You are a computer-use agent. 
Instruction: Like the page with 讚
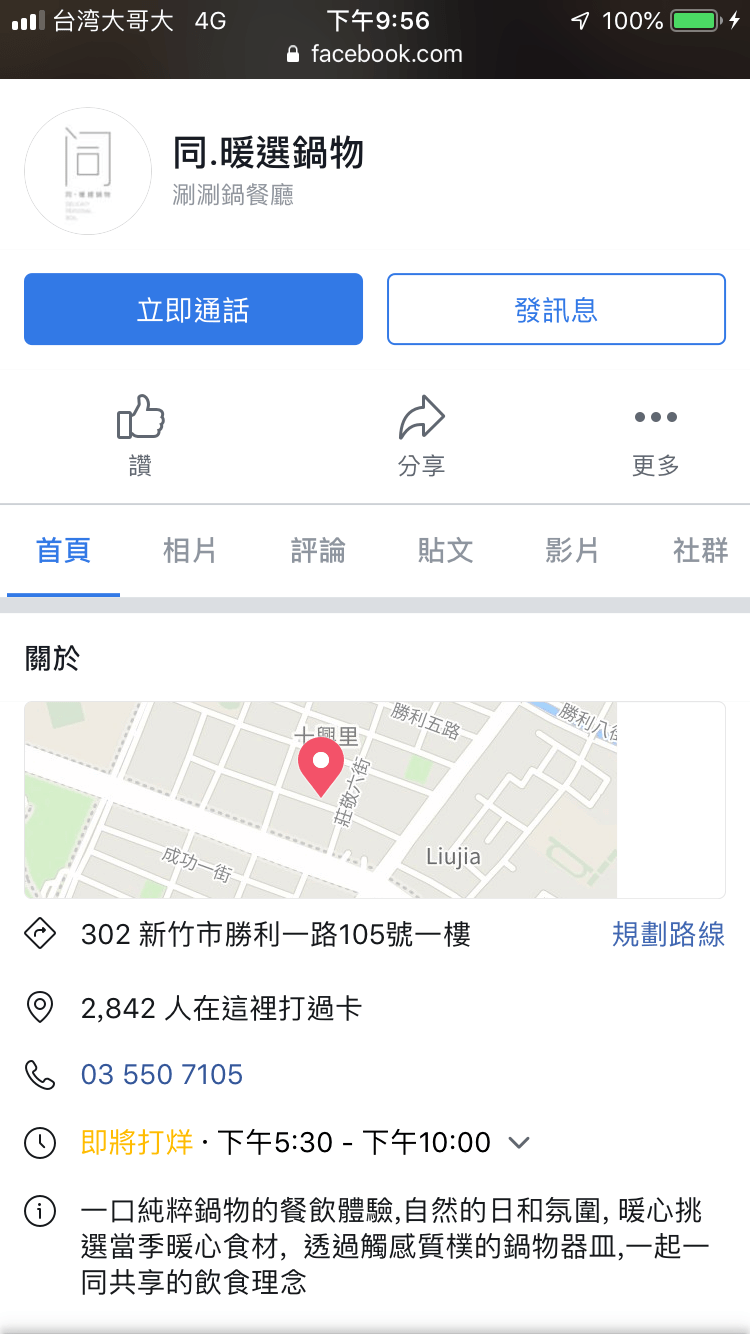[x=140, y=435]
